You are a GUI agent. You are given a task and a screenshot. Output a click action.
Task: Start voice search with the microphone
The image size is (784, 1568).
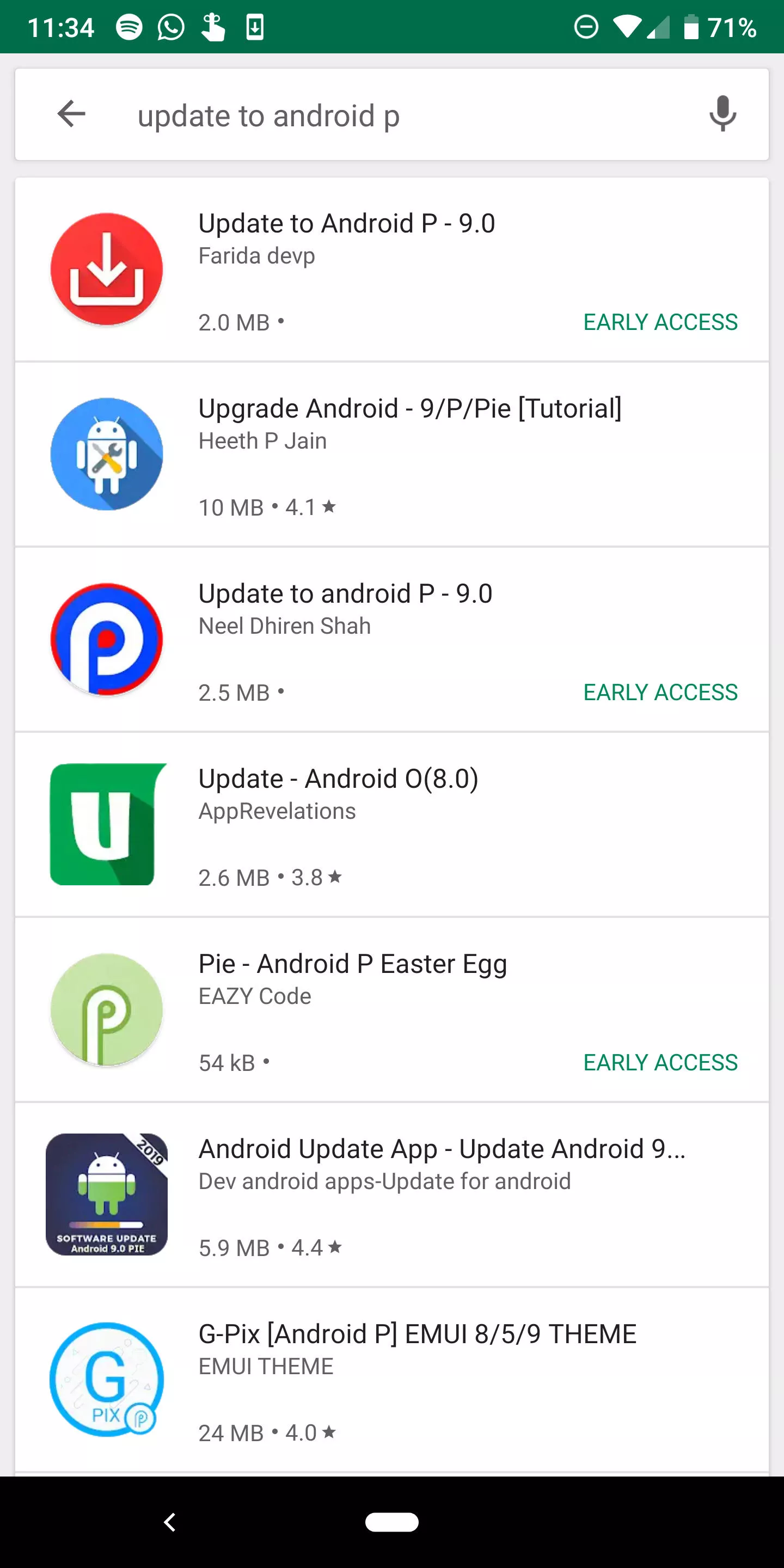click(722, 114)
